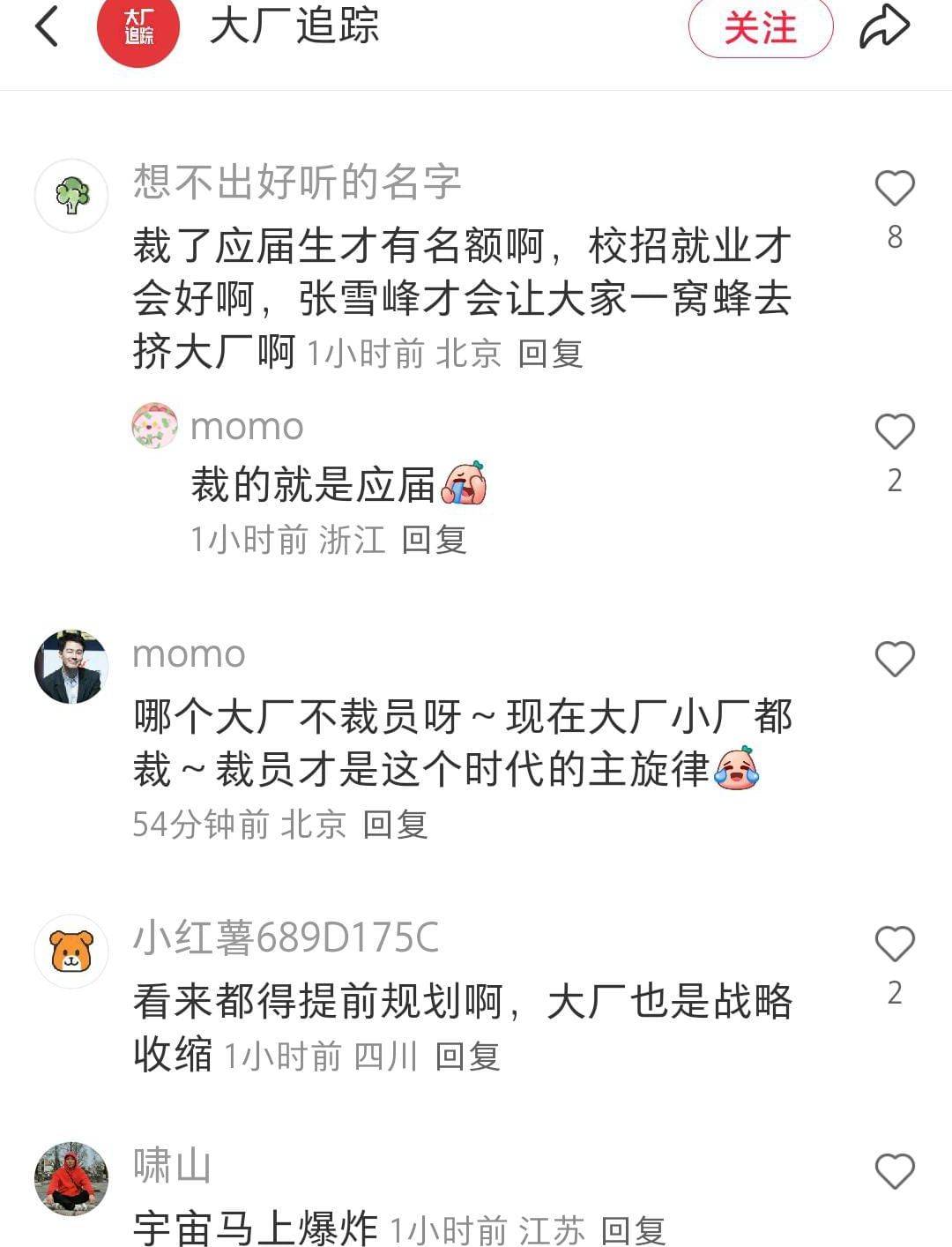Reply to momo's comment from 浙江
The height and width of the screenshot is (1247, 952).
pyautogui.click(x=434, y=540)
